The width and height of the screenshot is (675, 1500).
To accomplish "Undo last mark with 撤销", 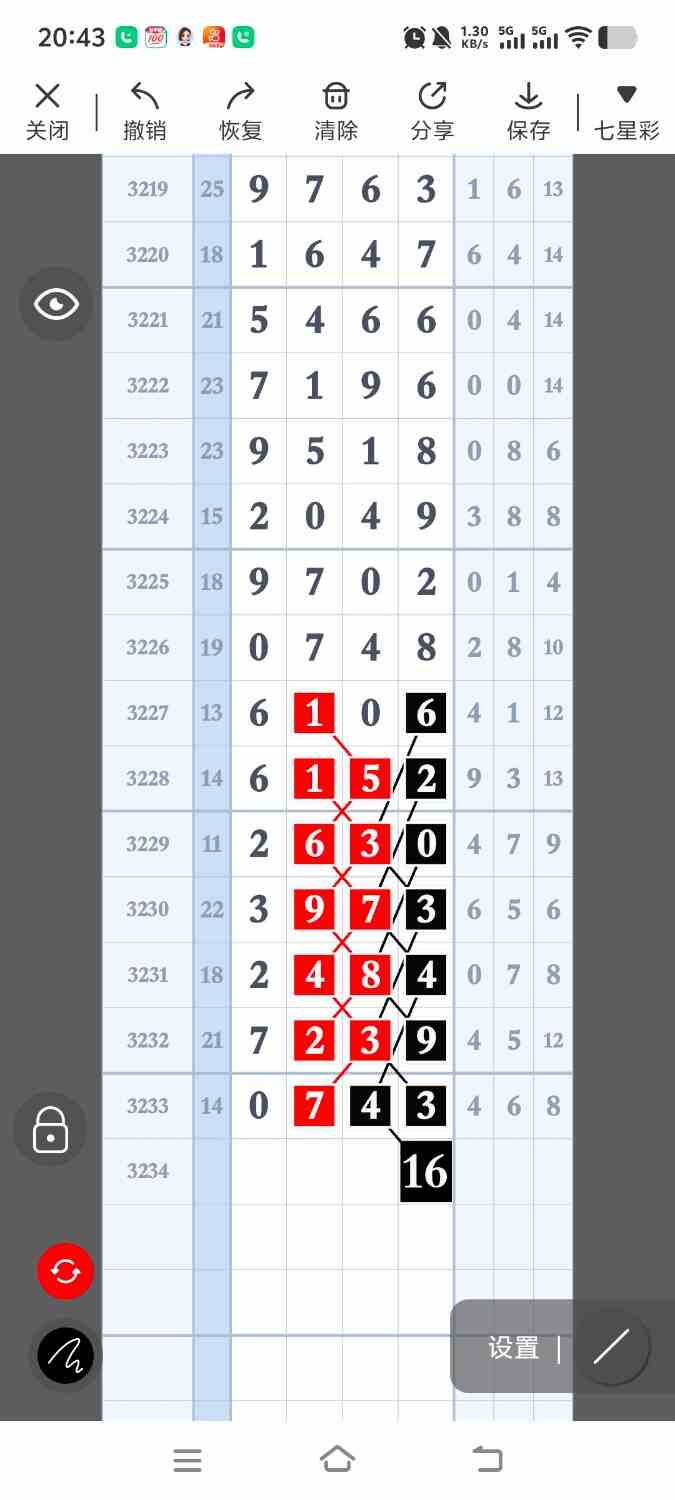I will click(x=144, y=111).
